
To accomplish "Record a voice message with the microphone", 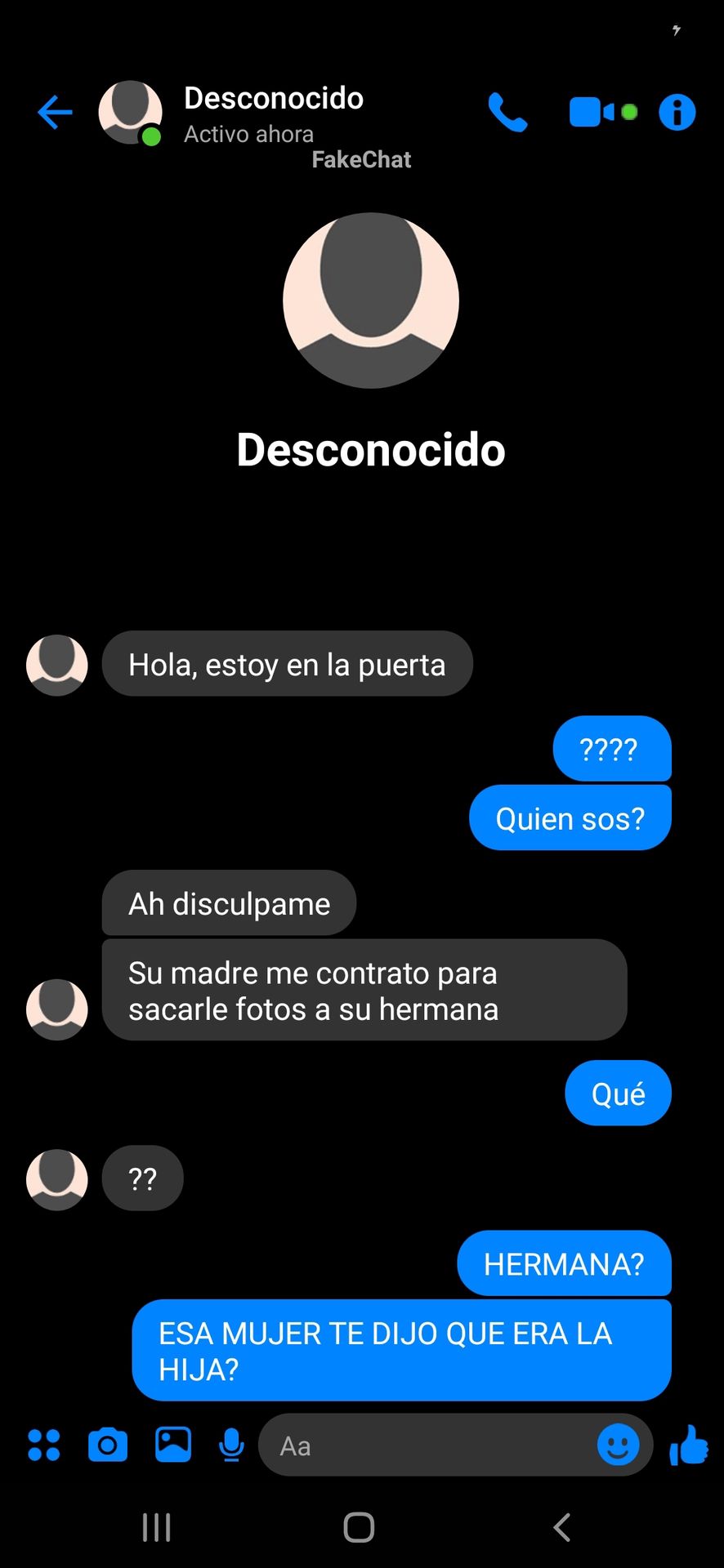I will (232, 1445).
